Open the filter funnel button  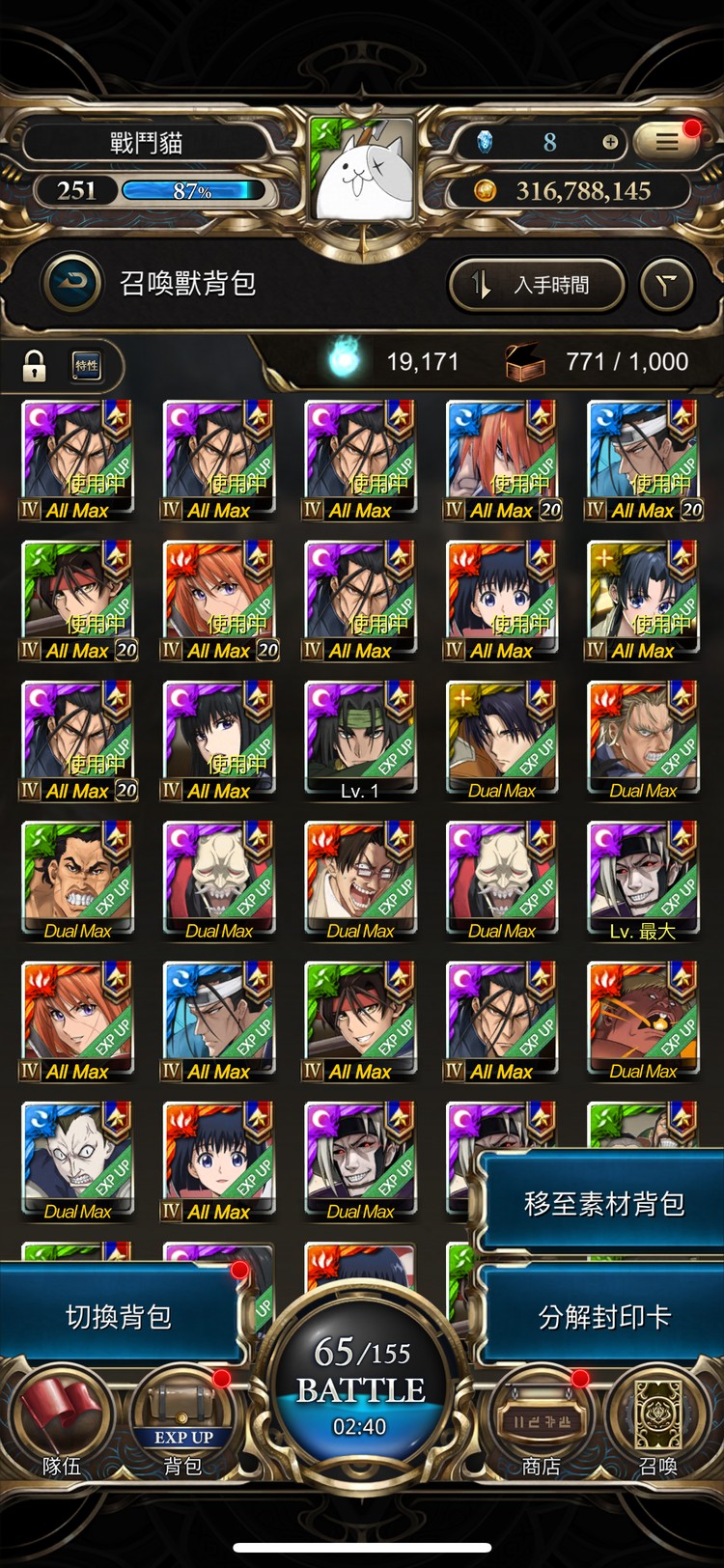pyautogui.click(x=666, y=285)
